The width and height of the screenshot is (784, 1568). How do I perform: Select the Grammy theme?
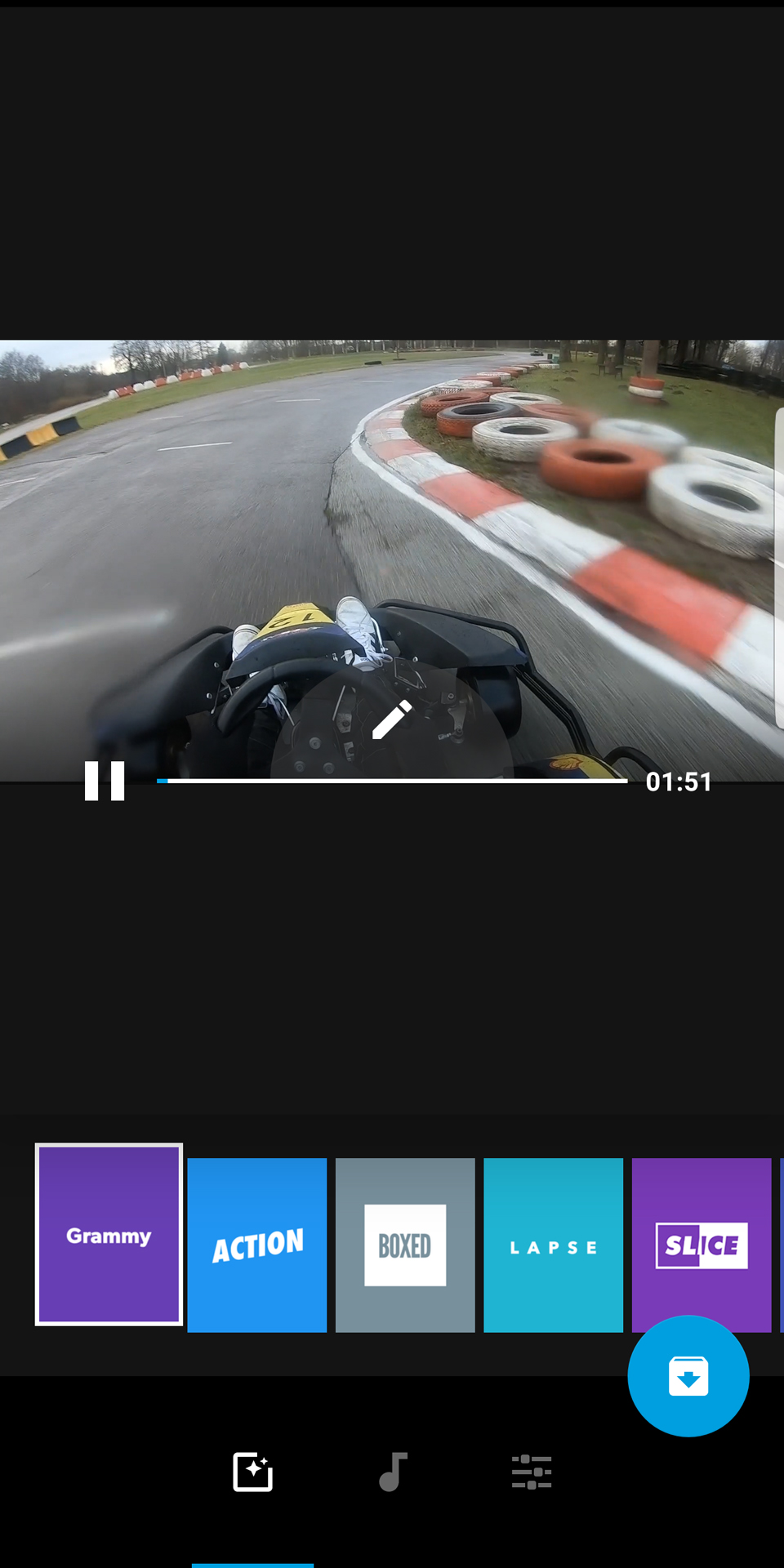coord(109,1234)
